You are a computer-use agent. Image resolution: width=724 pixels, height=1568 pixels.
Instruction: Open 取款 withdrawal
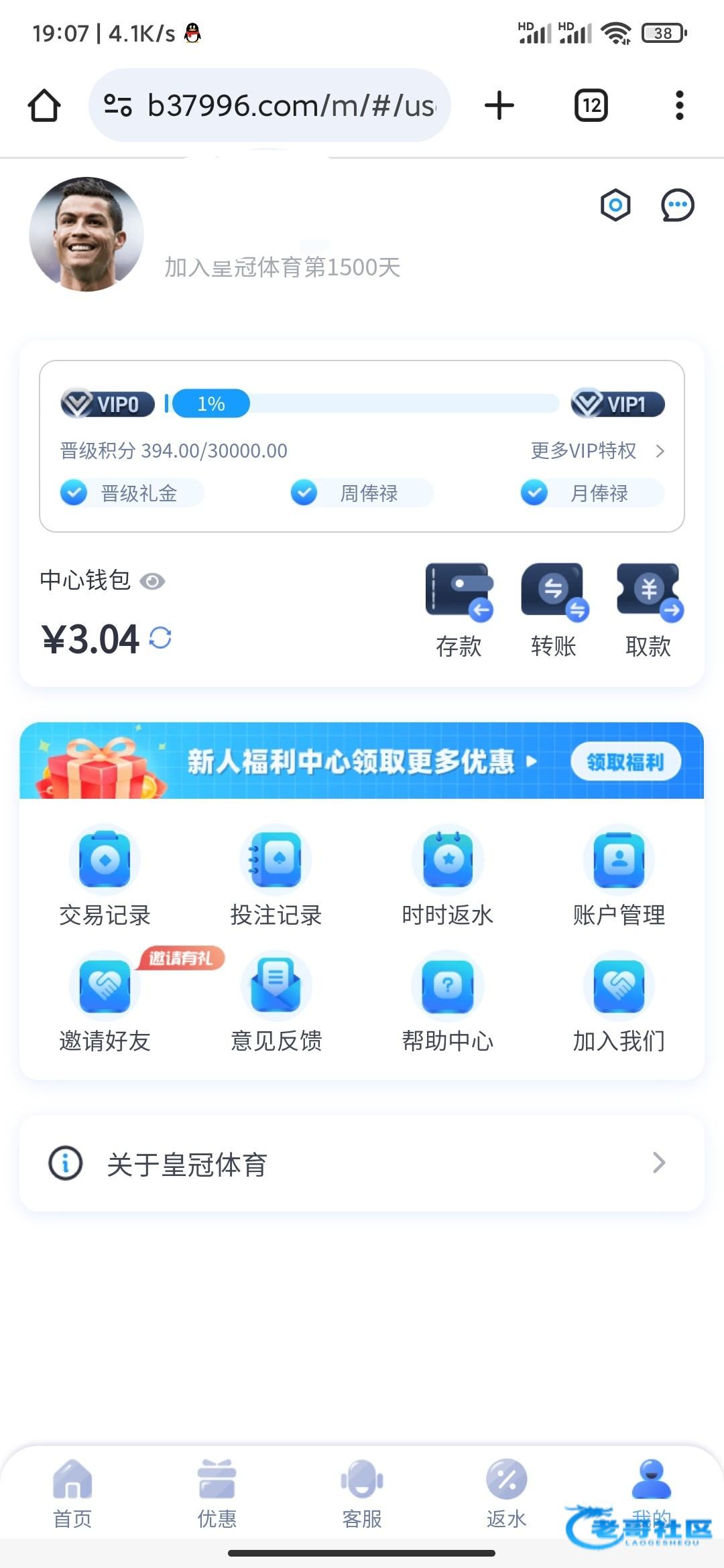(649, 610)
